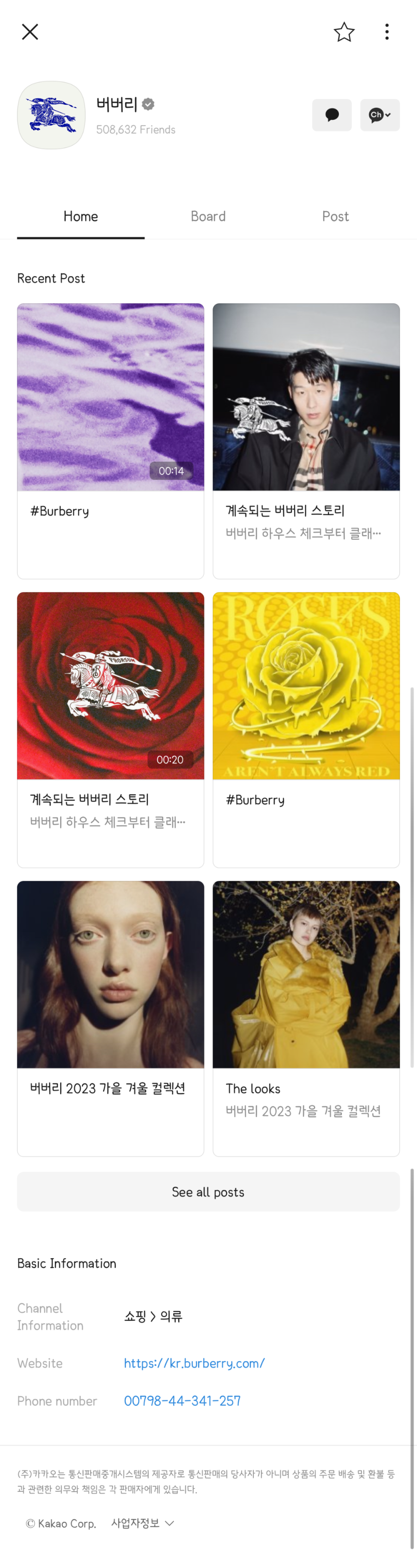Call phone number 00798-44-341-257
The height and width of the screenshot is (1568, 417).
tap(182, 1400)
